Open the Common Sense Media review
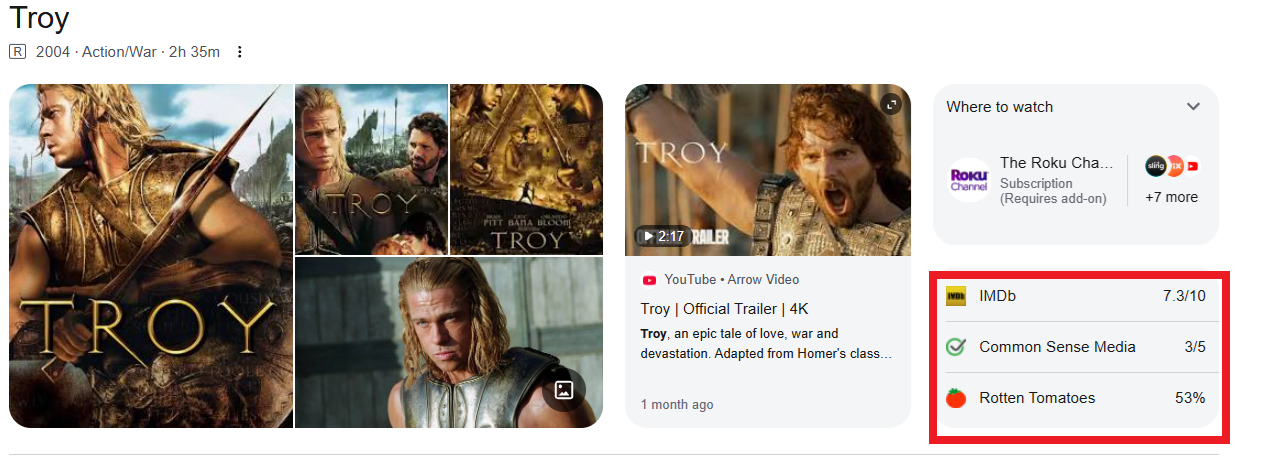The height and width of the screenshot is (469, 1266). 1076,347
